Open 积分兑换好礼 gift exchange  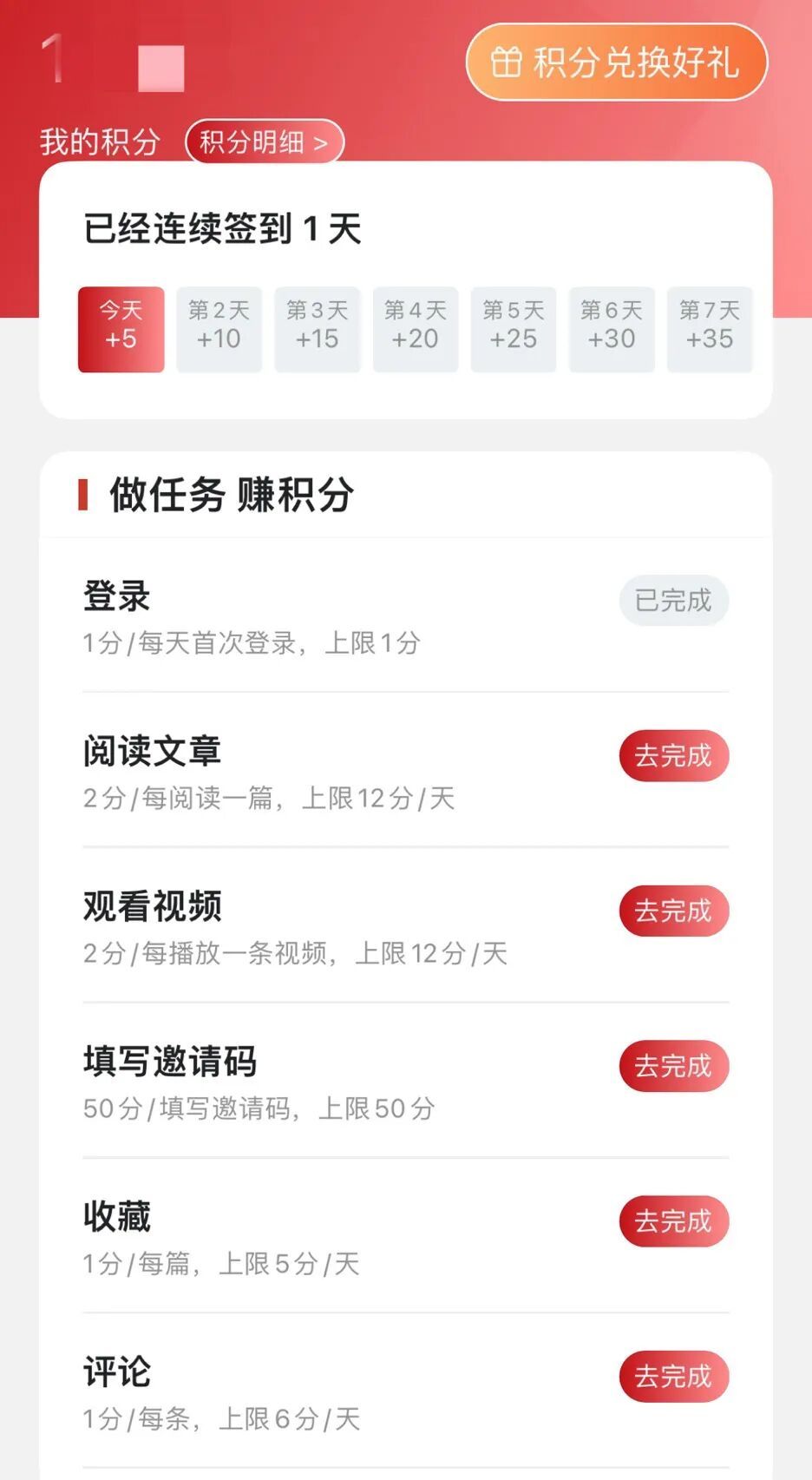coord(616,62)
